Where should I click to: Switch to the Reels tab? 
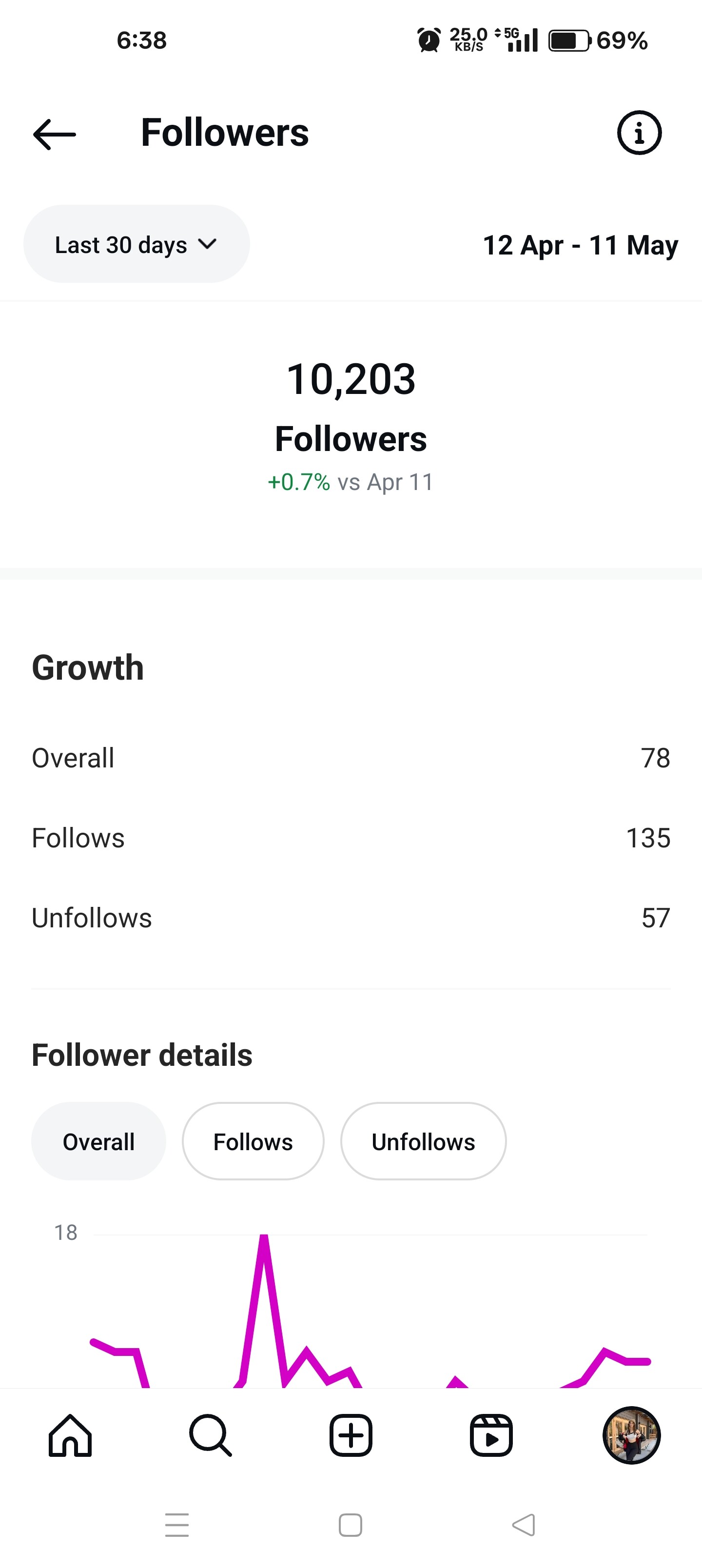coord(491,1435)
